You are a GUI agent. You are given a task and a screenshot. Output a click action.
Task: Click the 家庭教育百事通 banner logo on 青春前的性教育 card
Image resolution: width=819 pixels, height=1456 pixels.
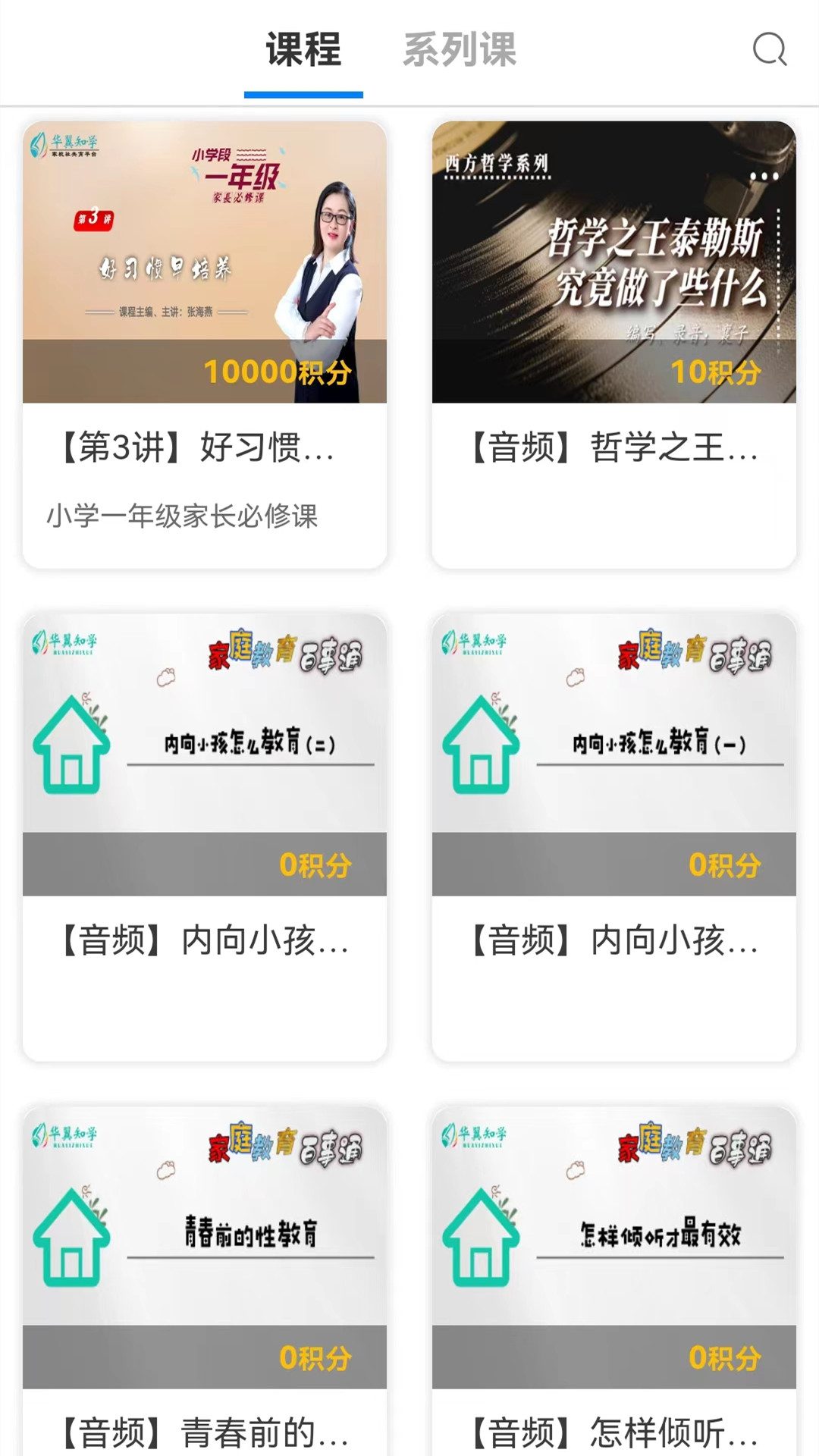(284, 1147)
